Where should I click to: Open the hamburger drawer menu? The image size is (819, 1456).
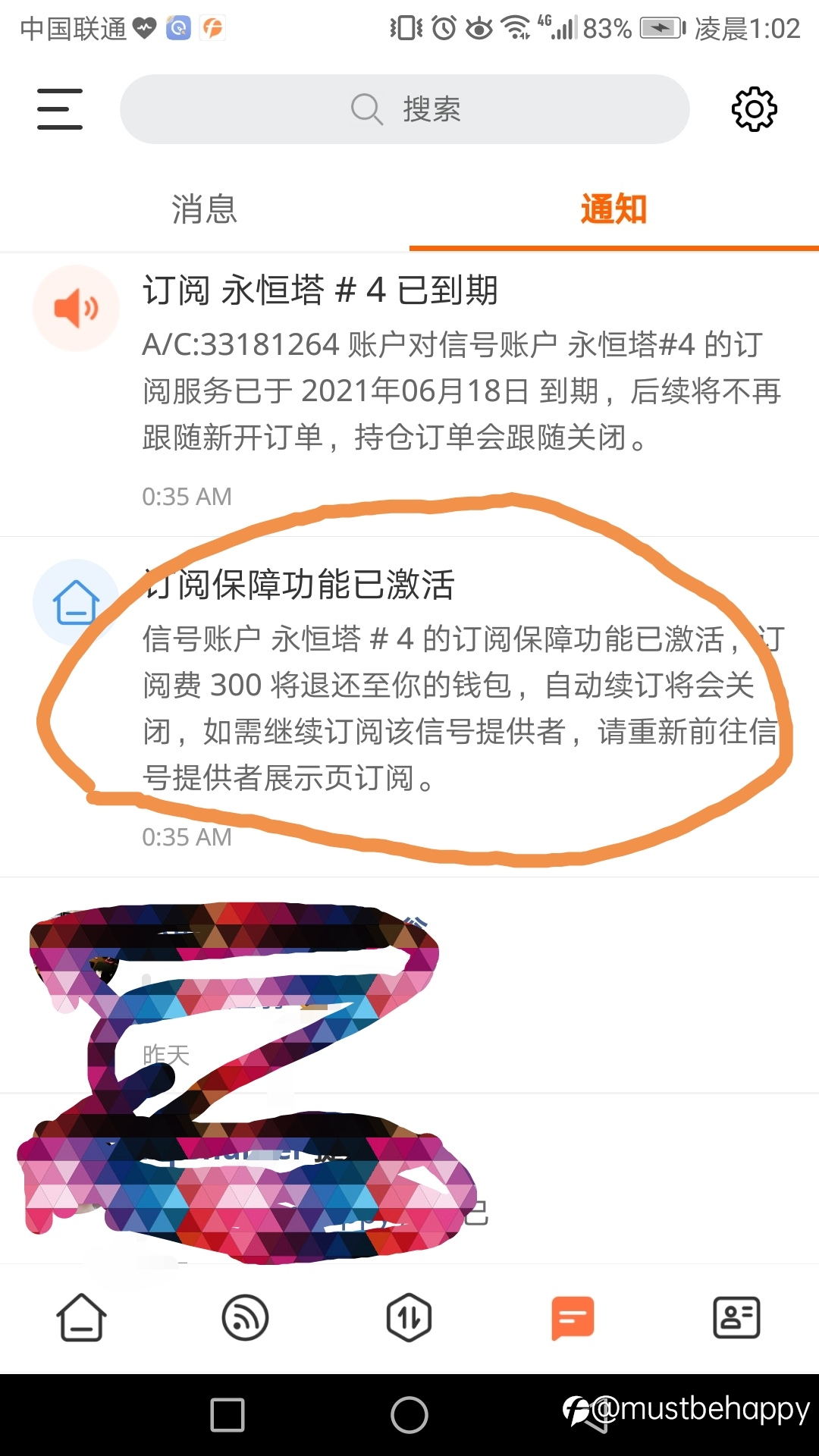click(x=60, y=109)
